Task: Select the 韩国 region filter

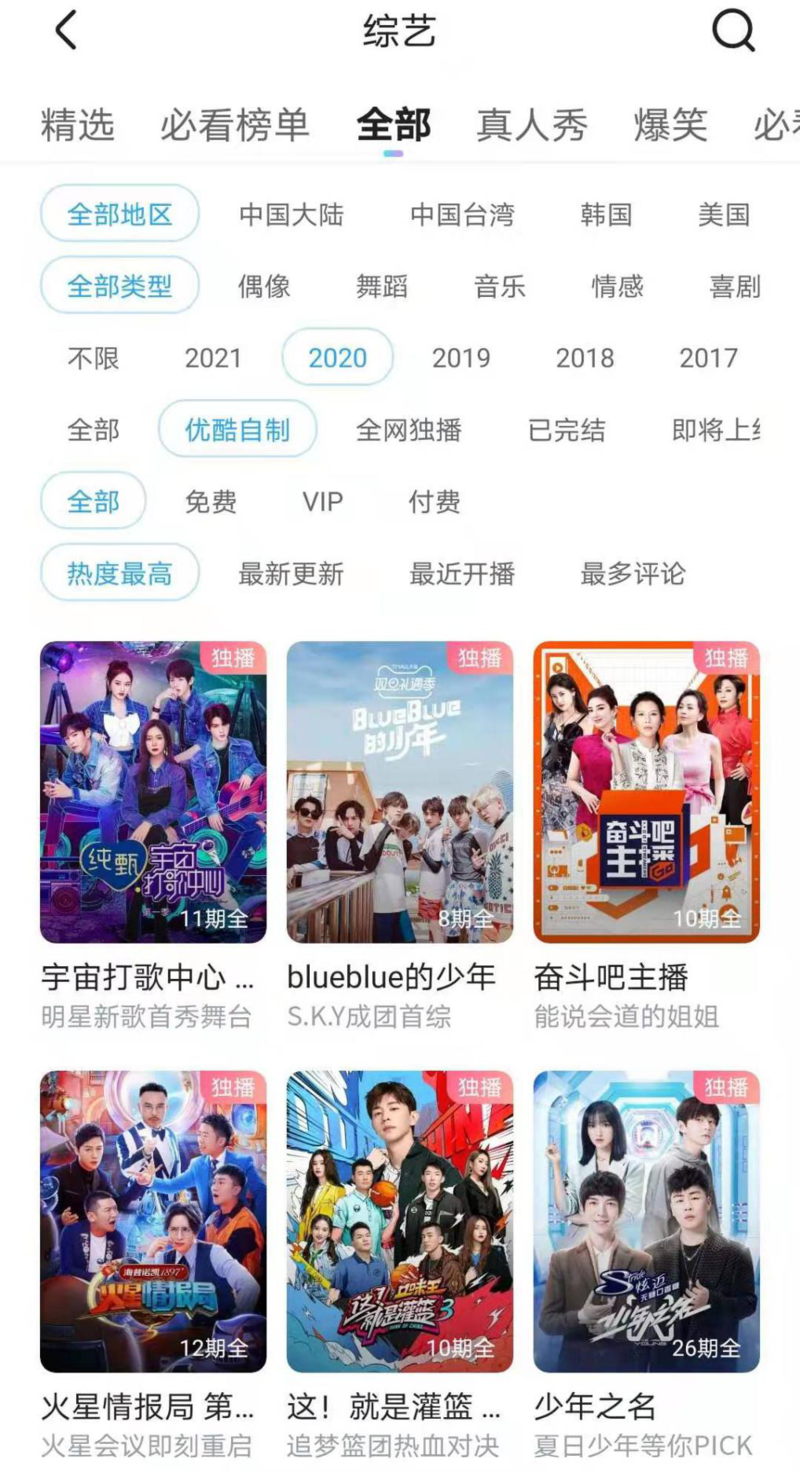Action: [606, 214]
